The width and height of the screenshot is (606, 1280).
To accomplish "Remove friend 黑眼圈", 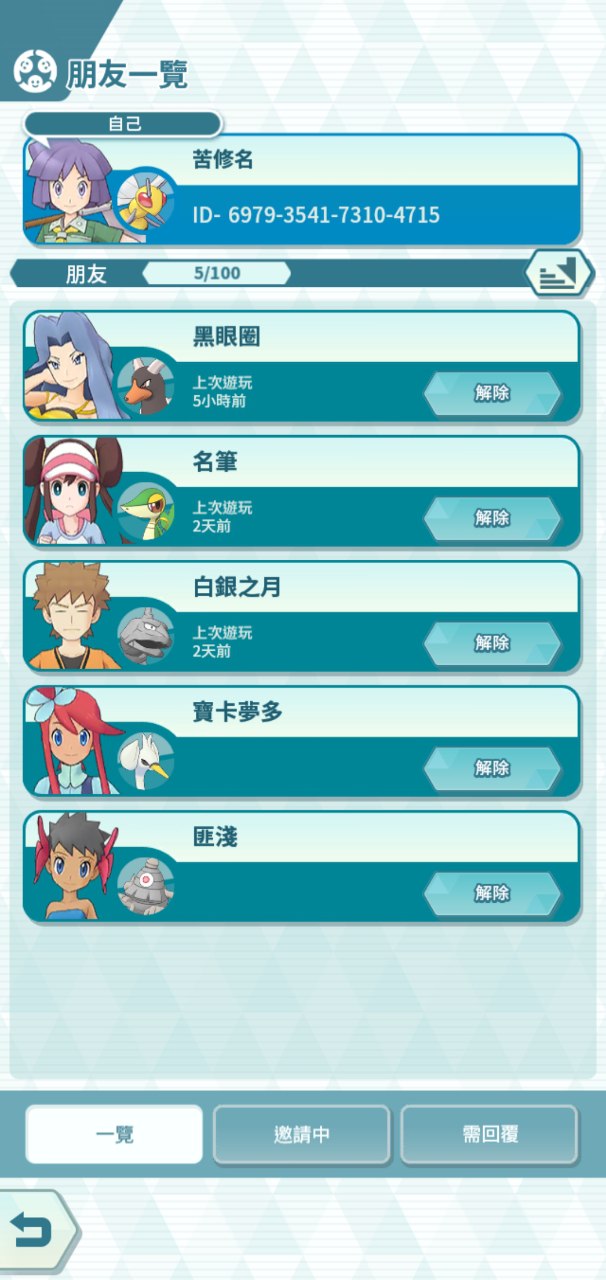I will [491, 393].
